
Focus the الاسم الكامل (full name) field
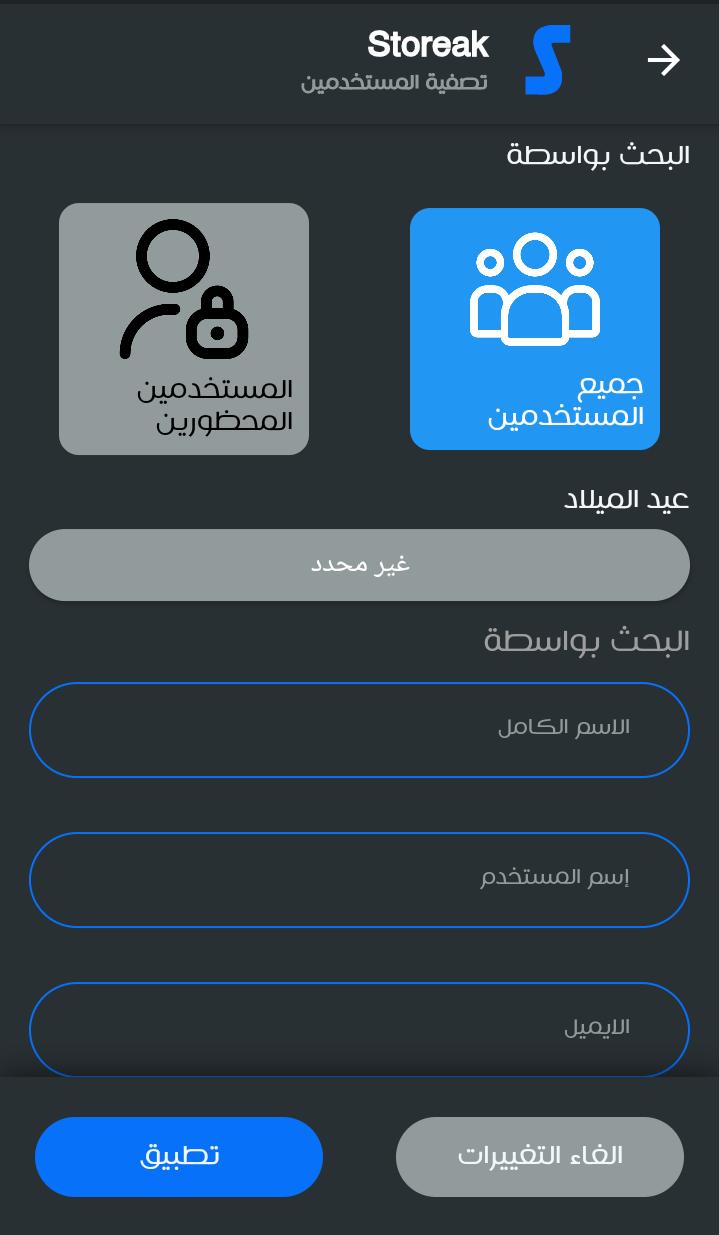tap(359, 730)
